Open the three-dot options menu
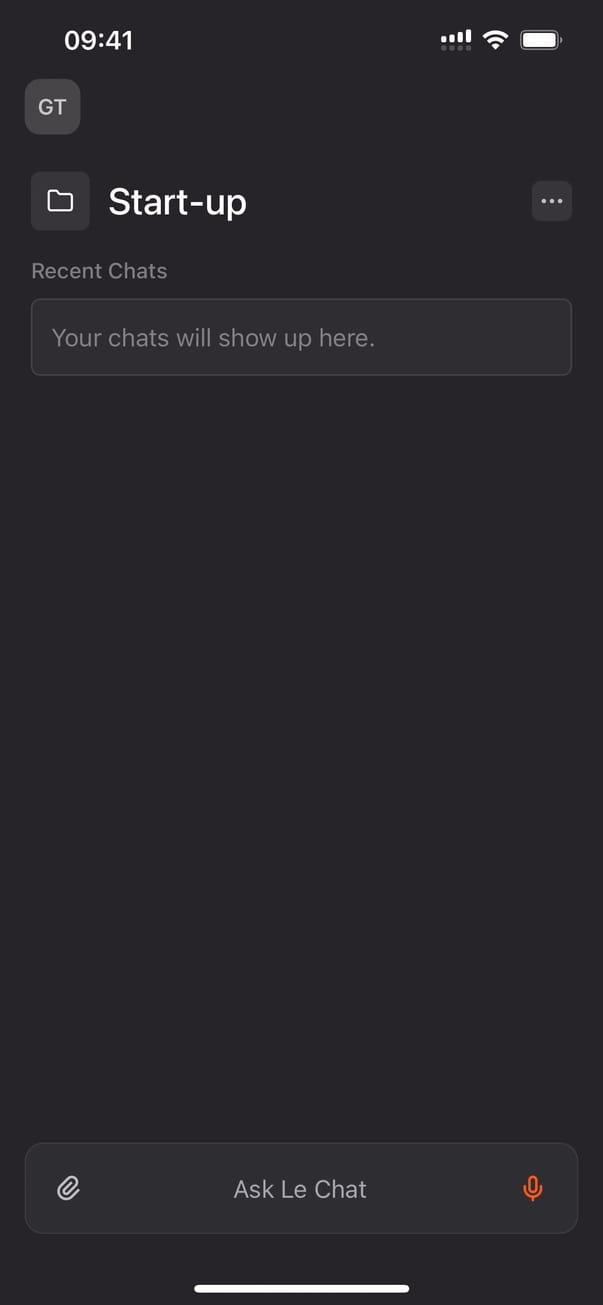Image resolution: width=603 pixels, height=1305 pixels. pos(552,201)
